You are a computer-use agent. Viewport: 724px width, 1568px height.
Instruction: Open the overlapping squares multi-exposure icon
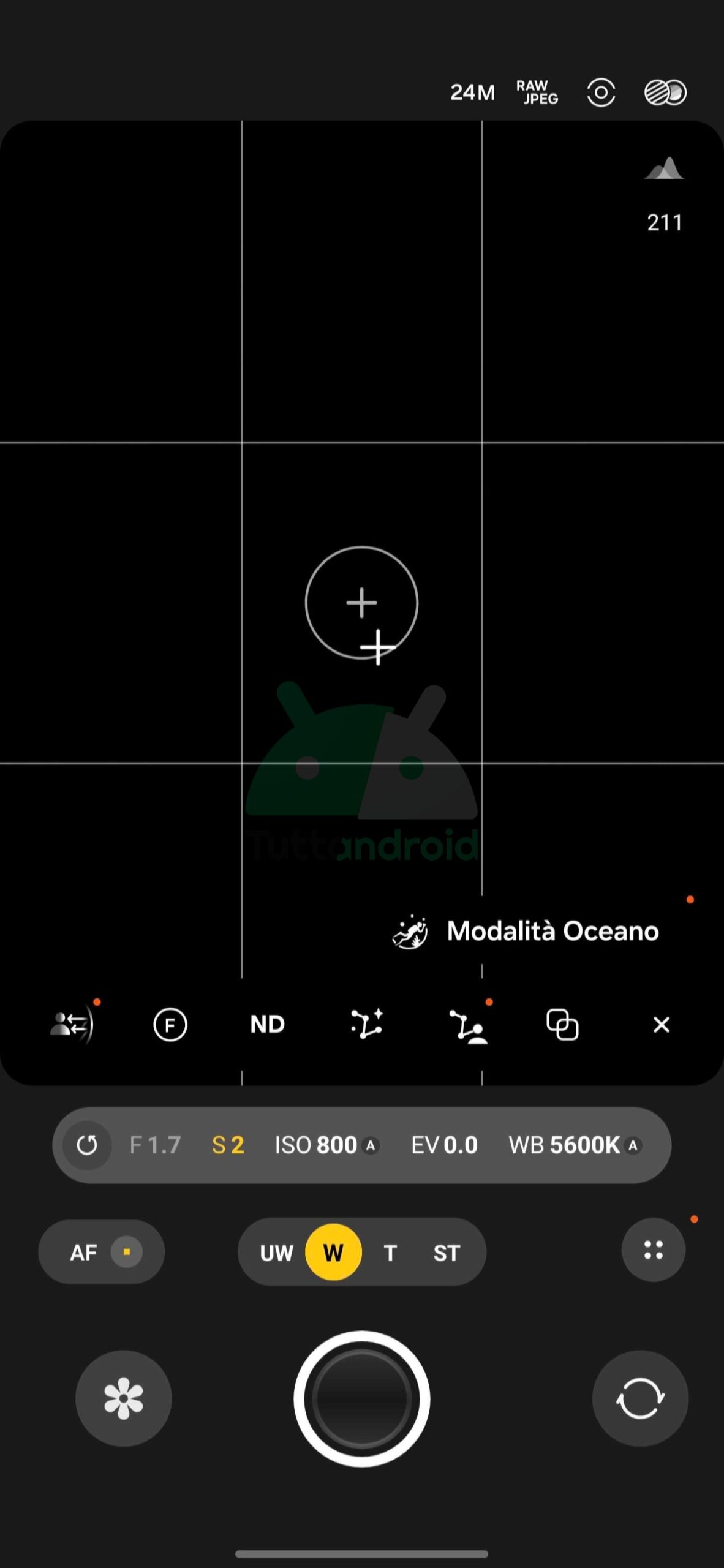click(562, 1025)
